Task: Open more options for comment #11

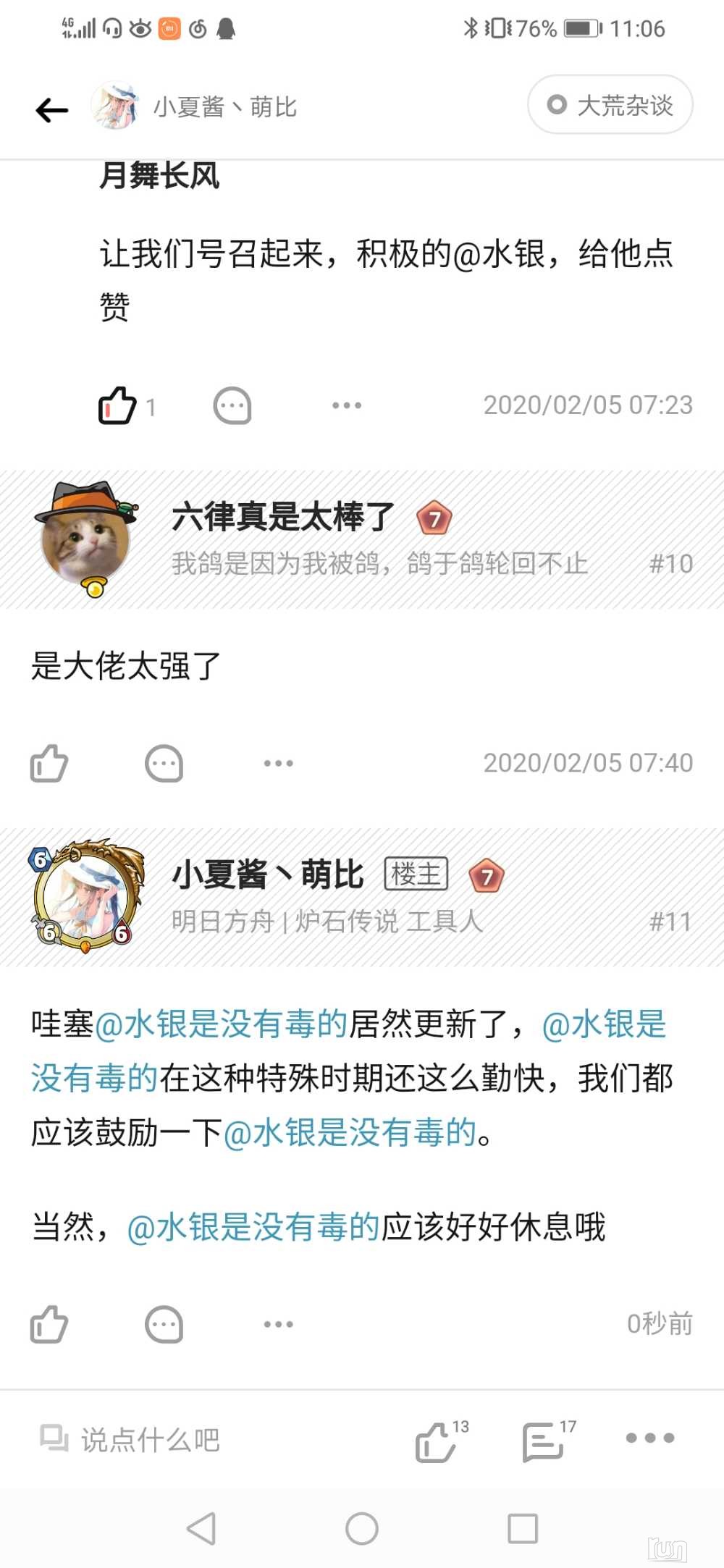Action: coord(279,1324)
